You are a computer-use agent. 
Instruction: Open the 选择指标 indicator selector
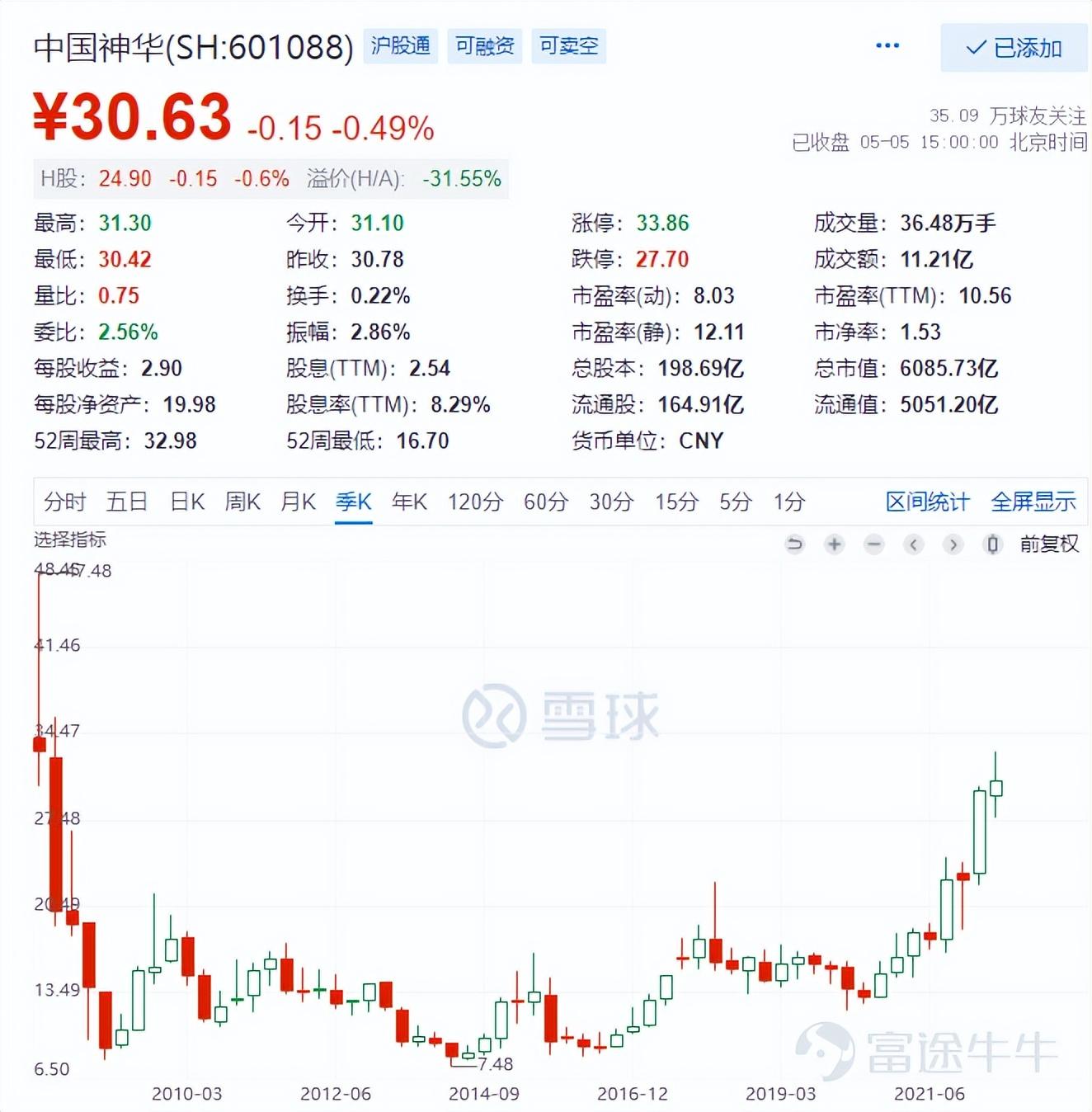70,540
